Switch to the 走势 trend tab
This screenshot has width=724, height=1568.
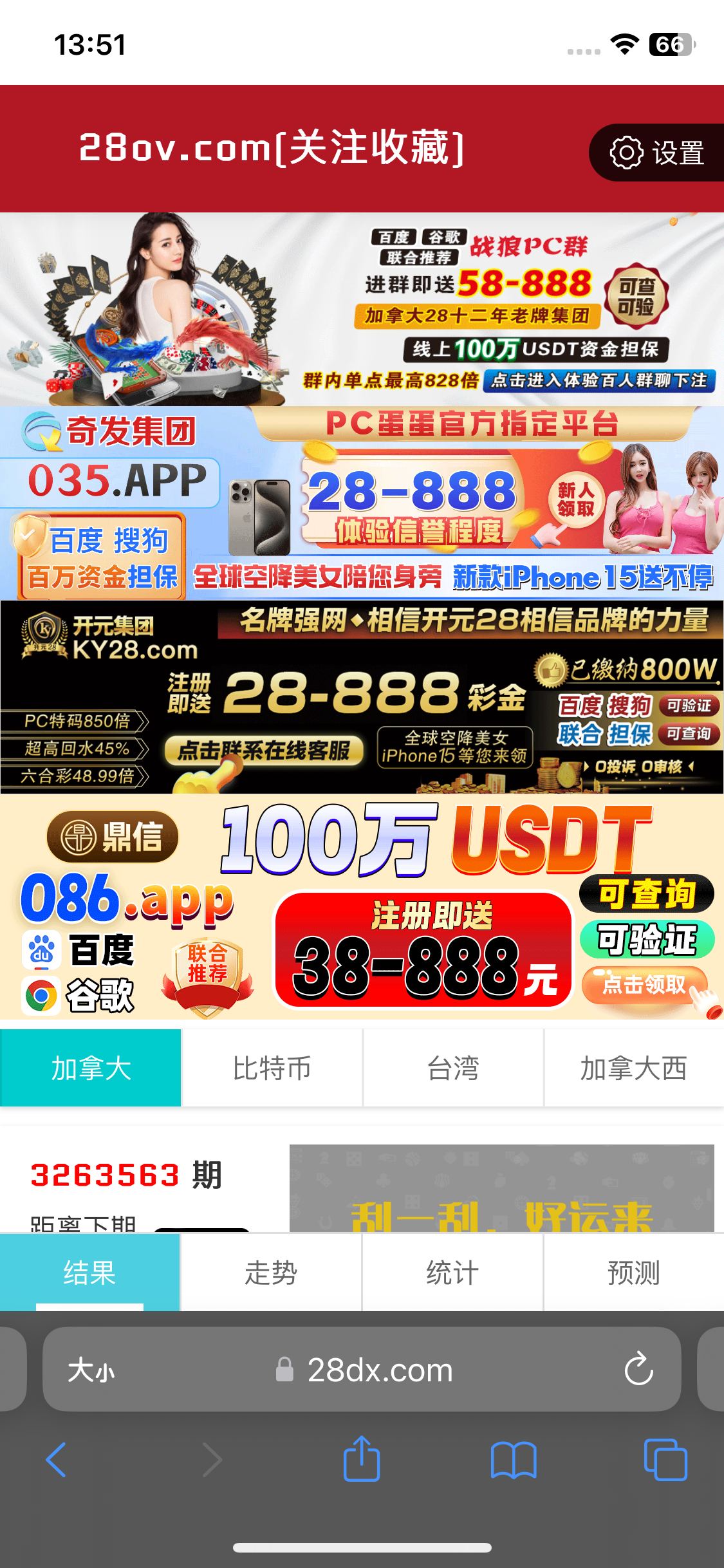click(271, 1273)
